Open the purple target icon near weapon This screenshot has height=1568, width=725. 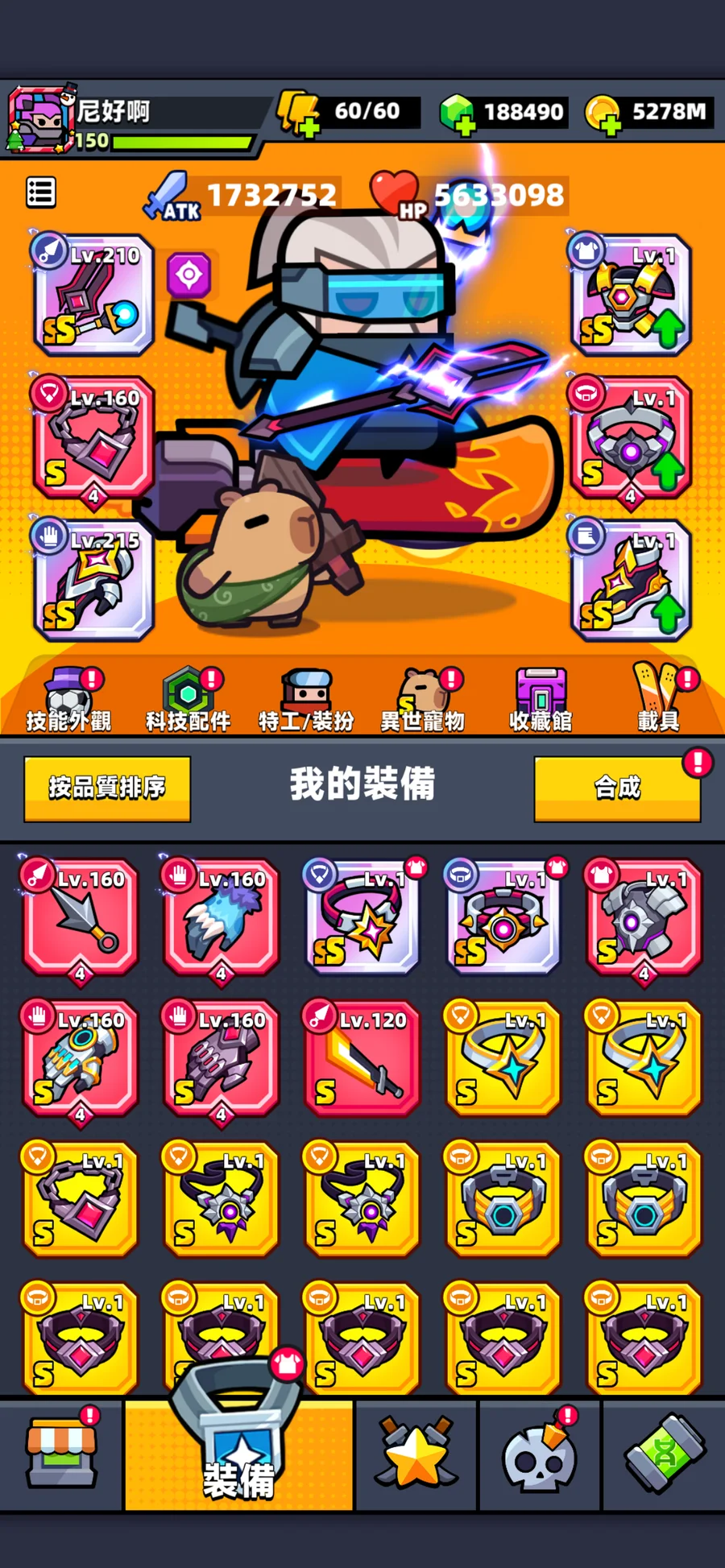tap(189, 275)
